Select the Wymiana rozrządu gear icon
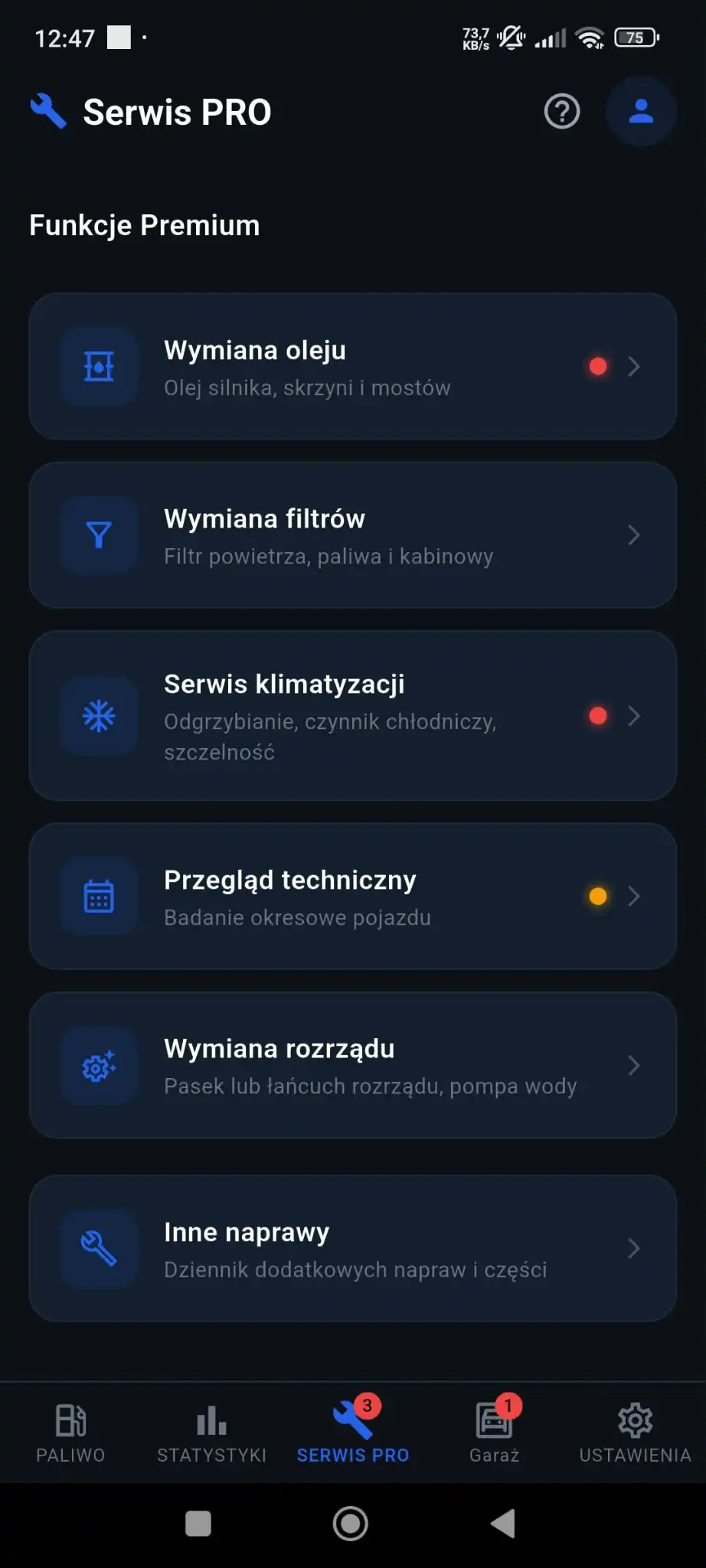The width and height of the screenshot is (706, 1568). point(99,1065)
